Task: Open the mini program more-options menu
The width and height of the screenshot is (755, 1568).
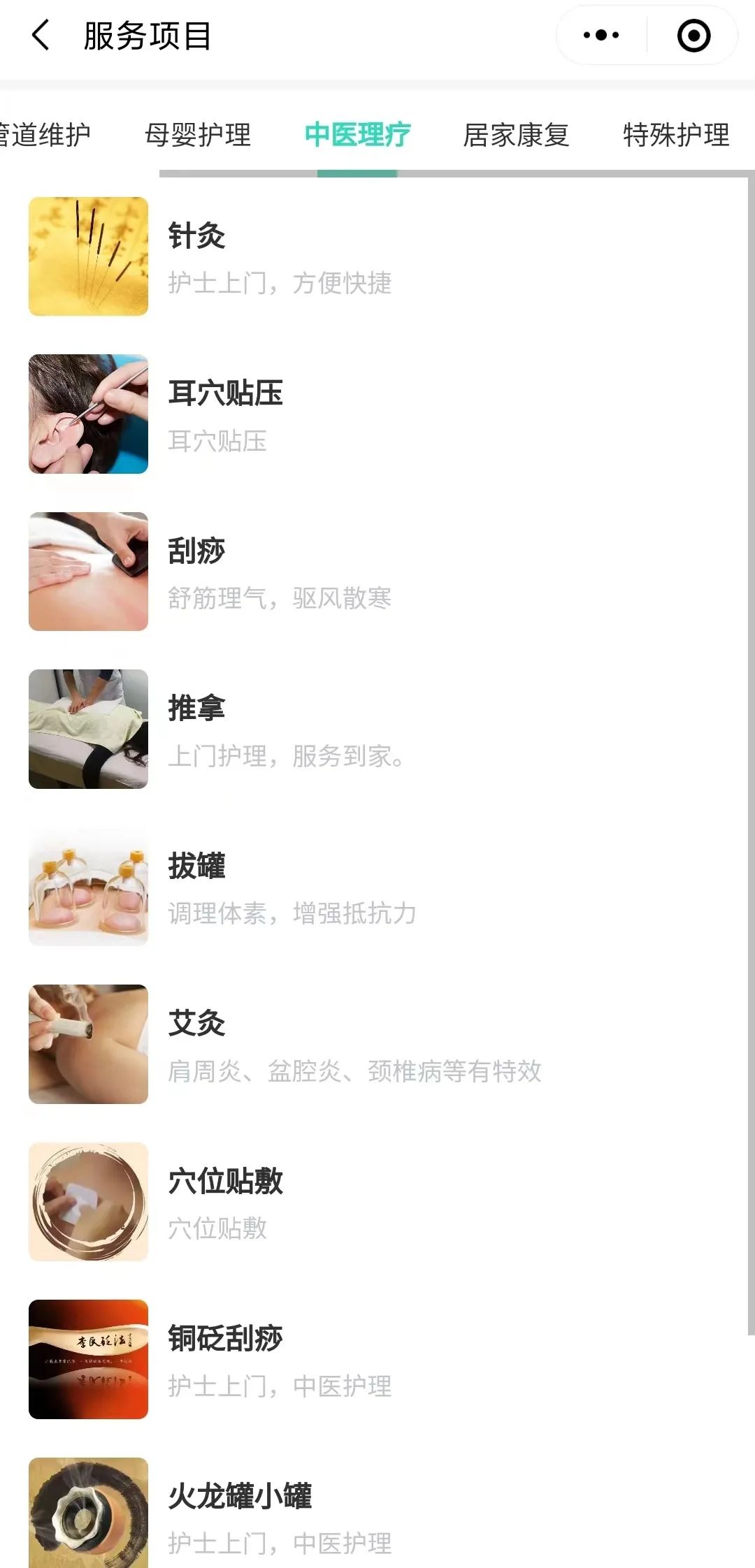Action: coord(601,35)
